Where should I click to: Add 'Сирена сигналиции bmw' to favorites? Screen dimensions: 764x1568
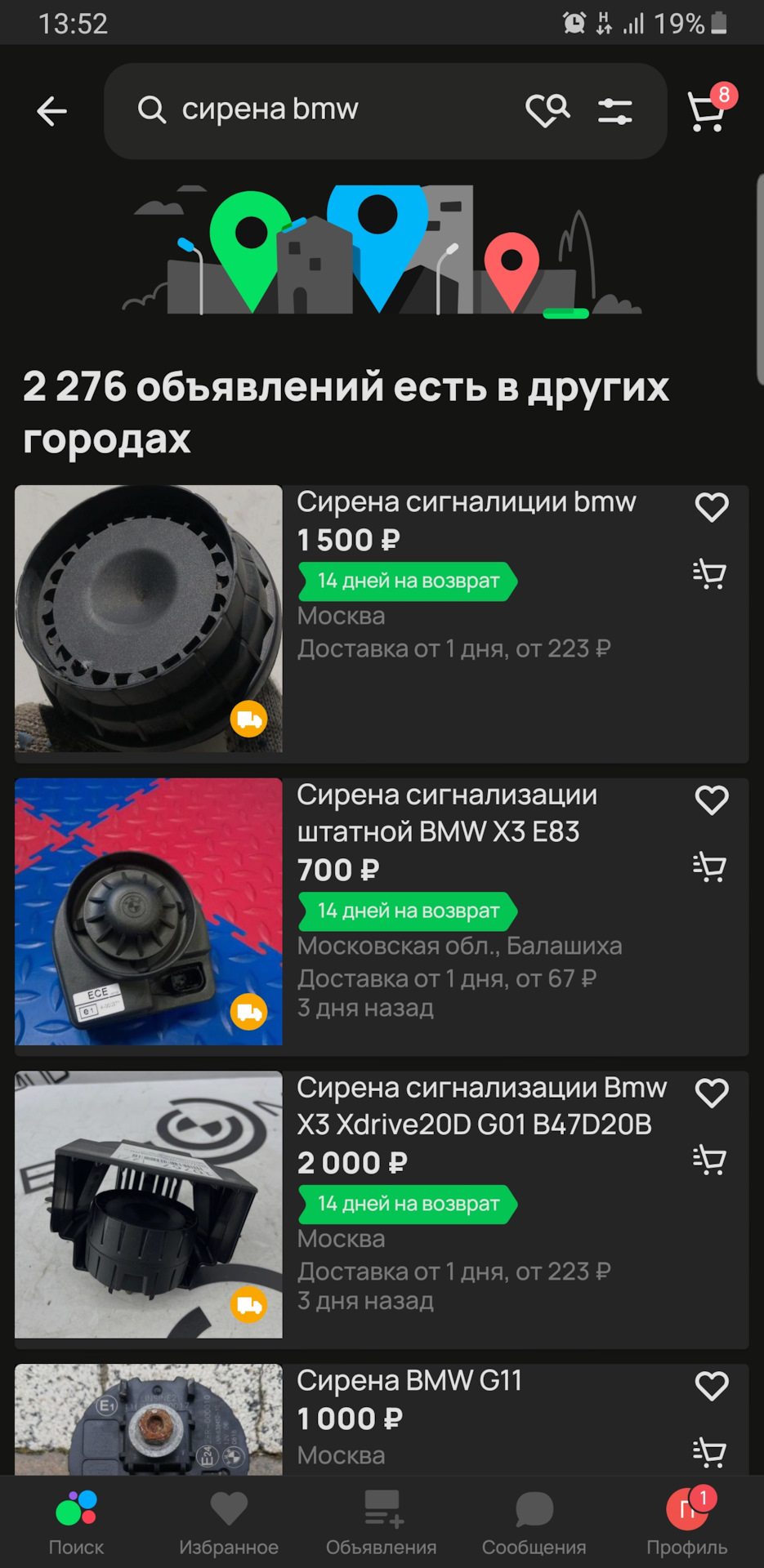point(712,507)
